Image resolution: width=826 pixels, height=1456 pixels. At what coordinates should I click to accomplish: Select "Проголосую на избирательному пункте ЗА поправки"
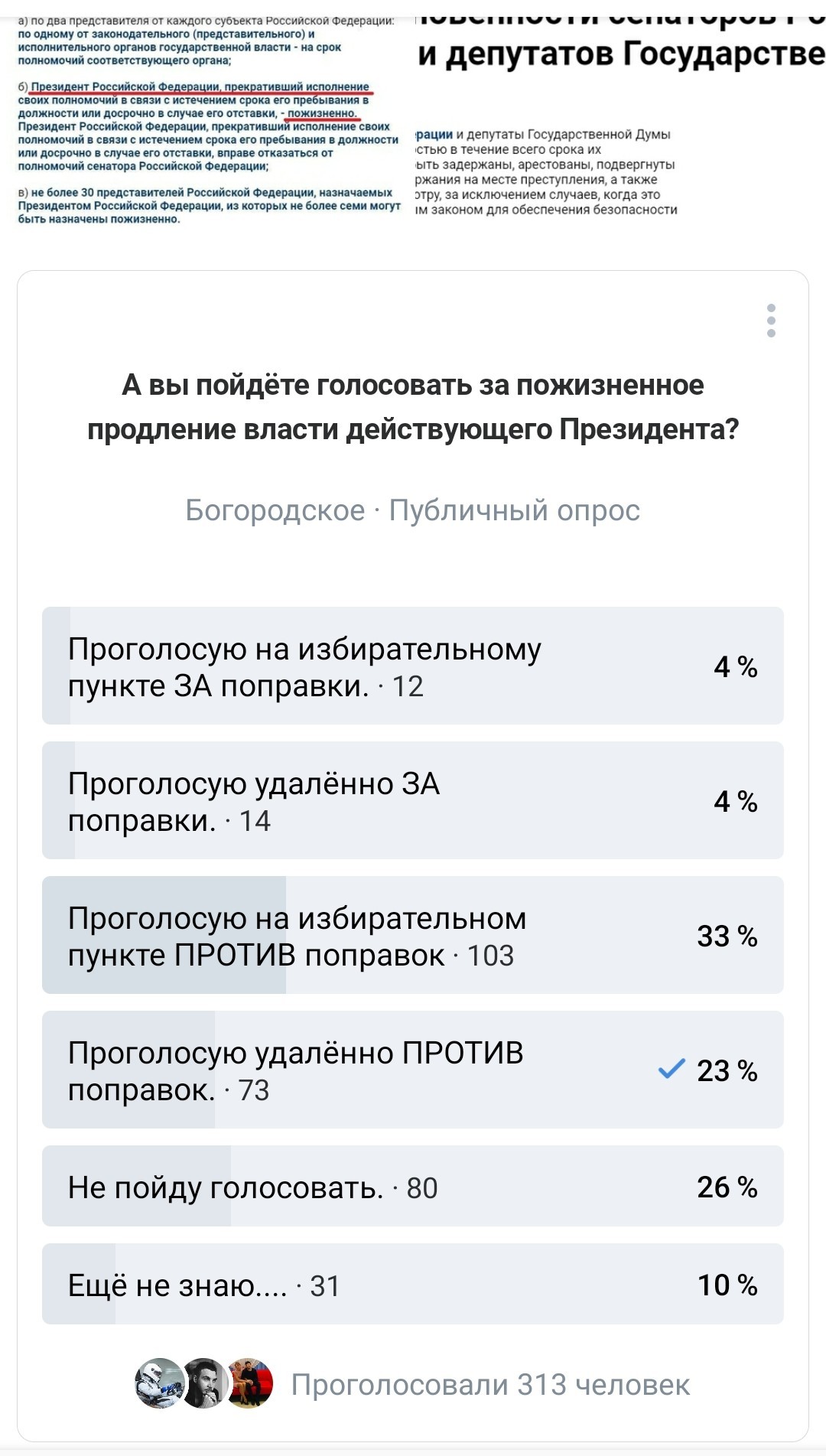[413, 666]
